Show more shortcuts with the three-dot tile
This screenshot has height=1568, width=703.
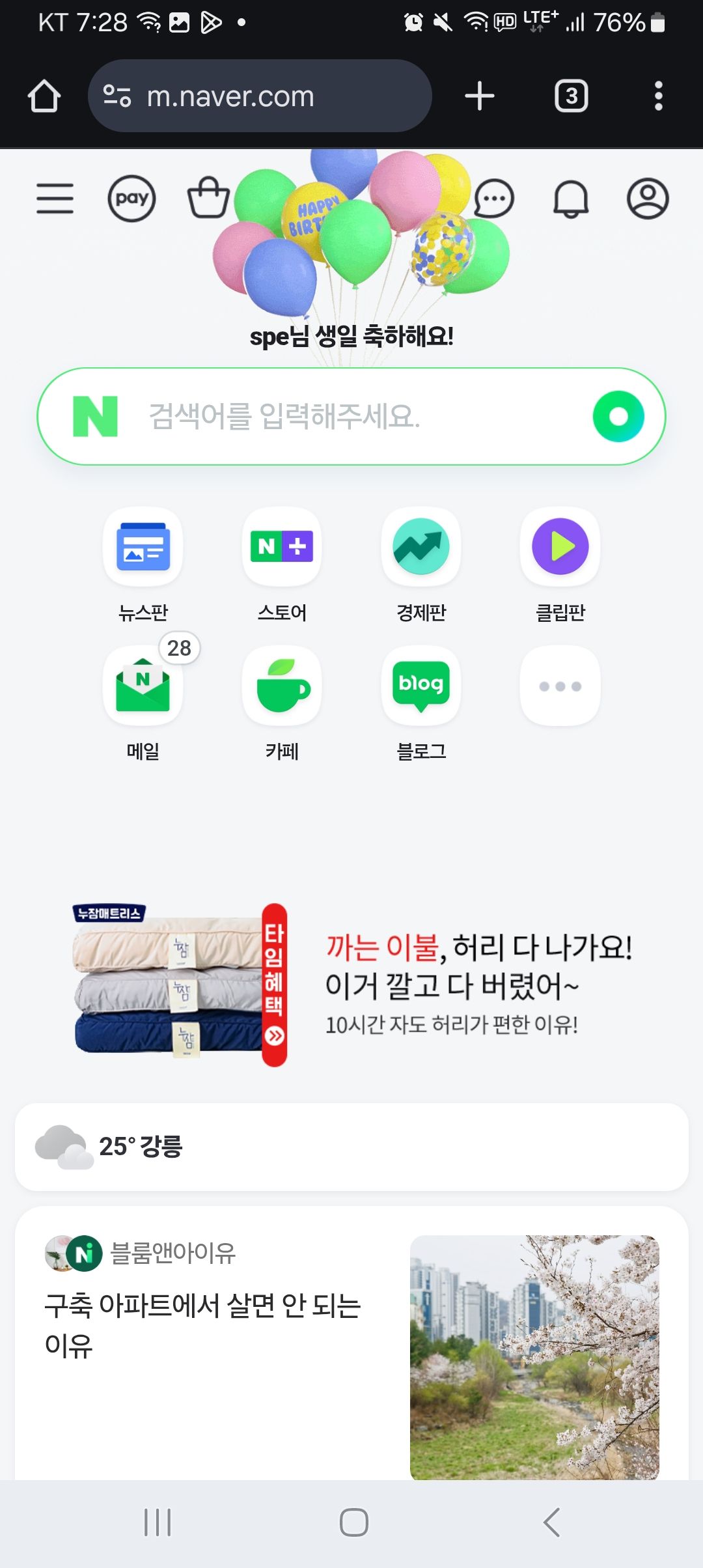click(x=560, y=686)
